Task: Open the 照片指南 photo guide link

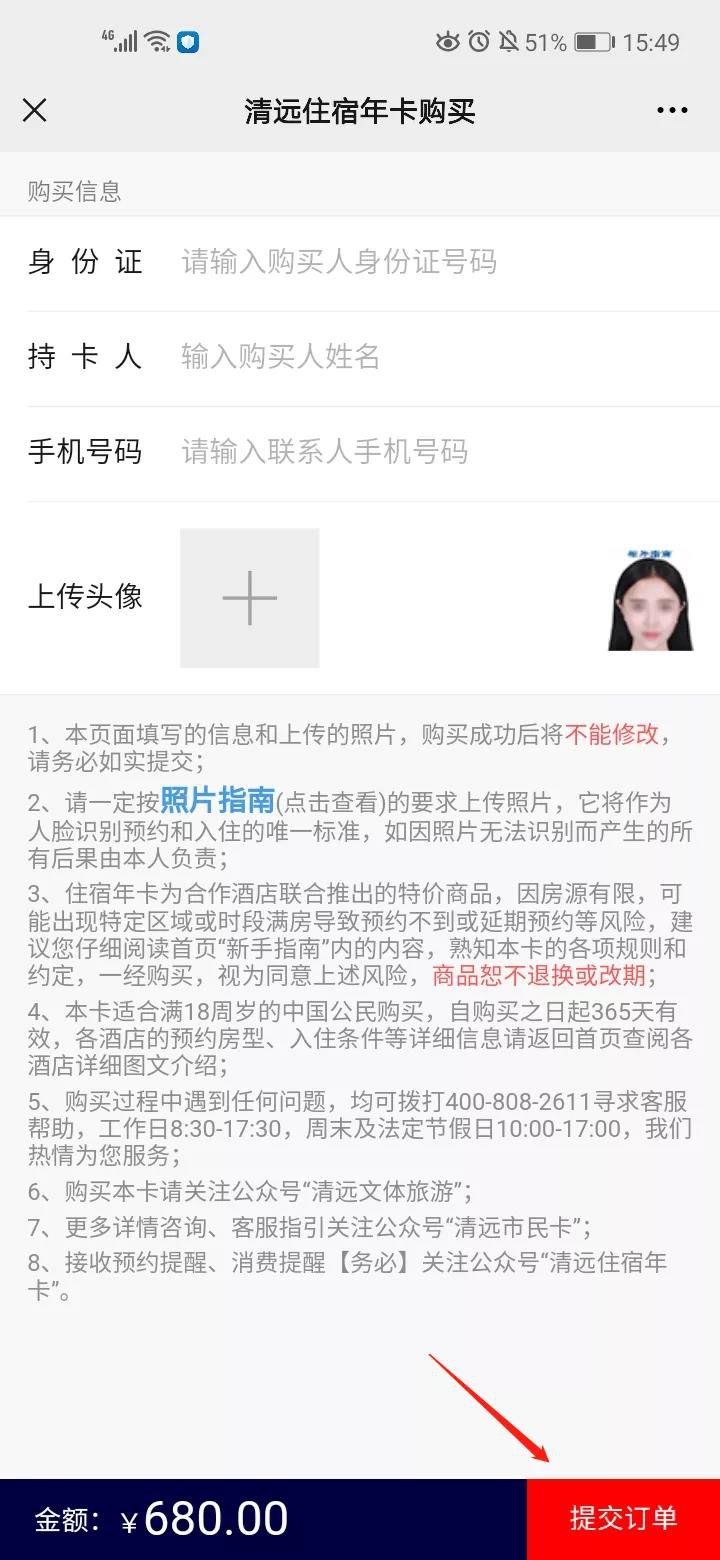Action: [x=217, y=801]
